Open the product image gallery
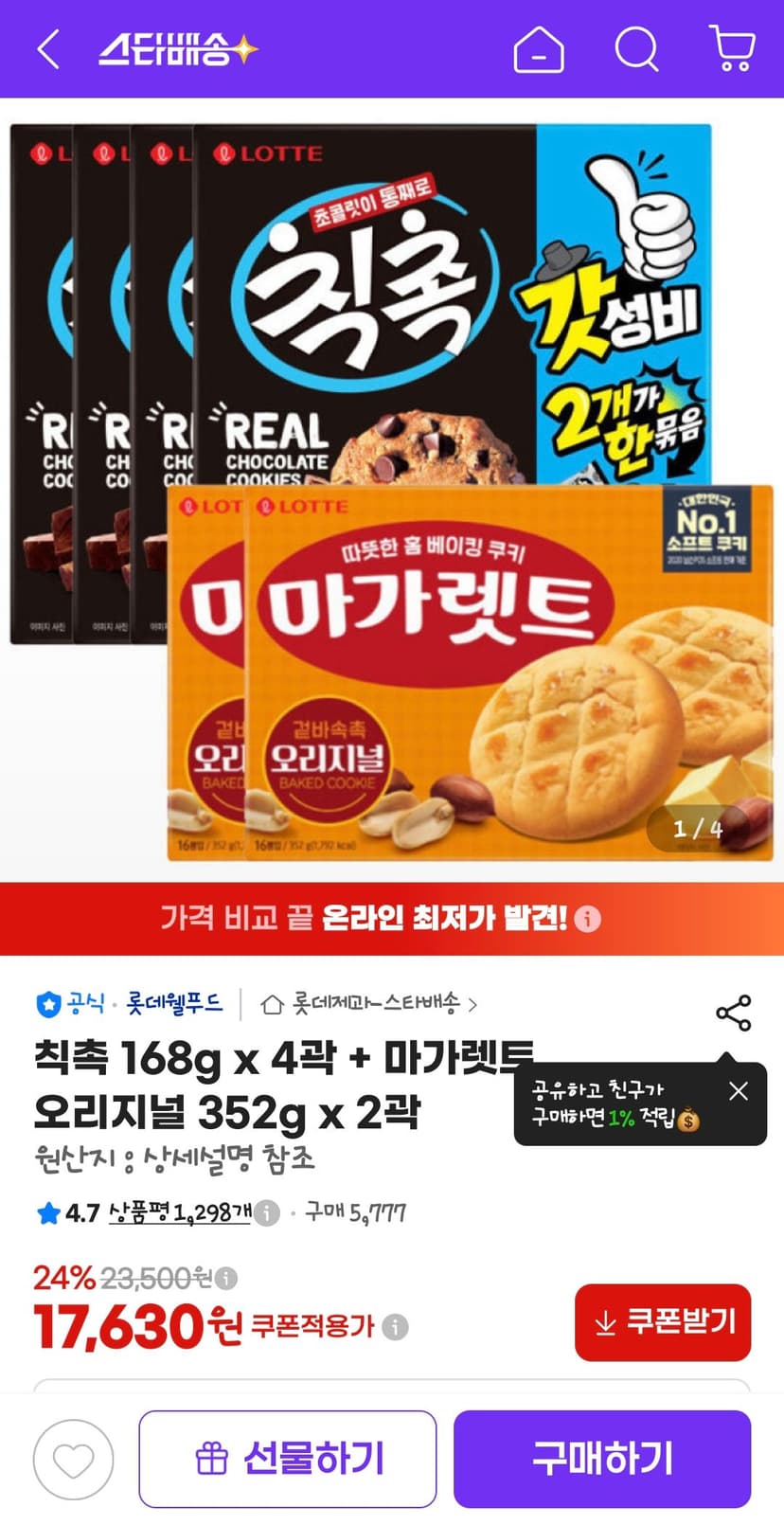The height and width of the screenshot is (1525, 784). (x=392, y=493)
